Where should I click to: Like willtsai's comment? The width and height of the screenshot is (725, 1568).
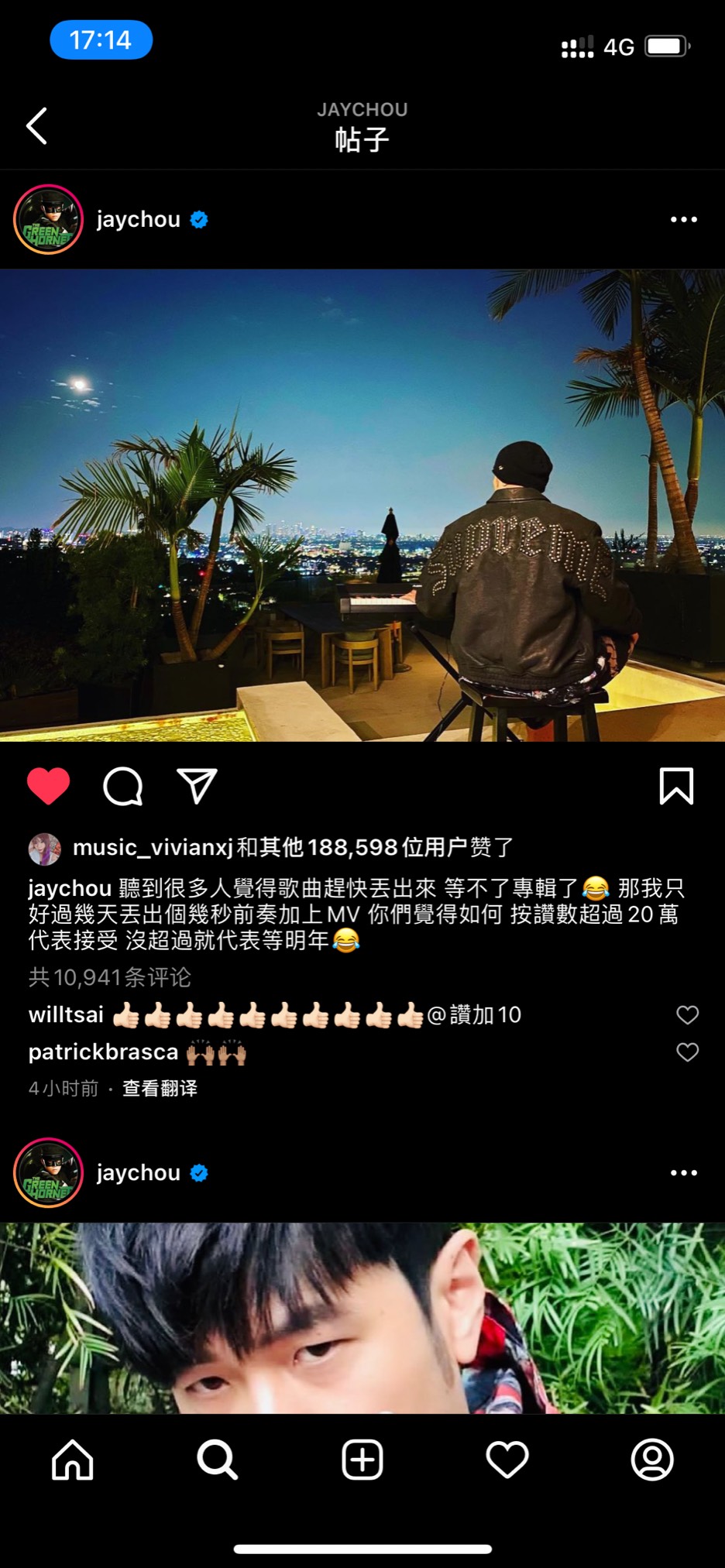pos(687,1015)
